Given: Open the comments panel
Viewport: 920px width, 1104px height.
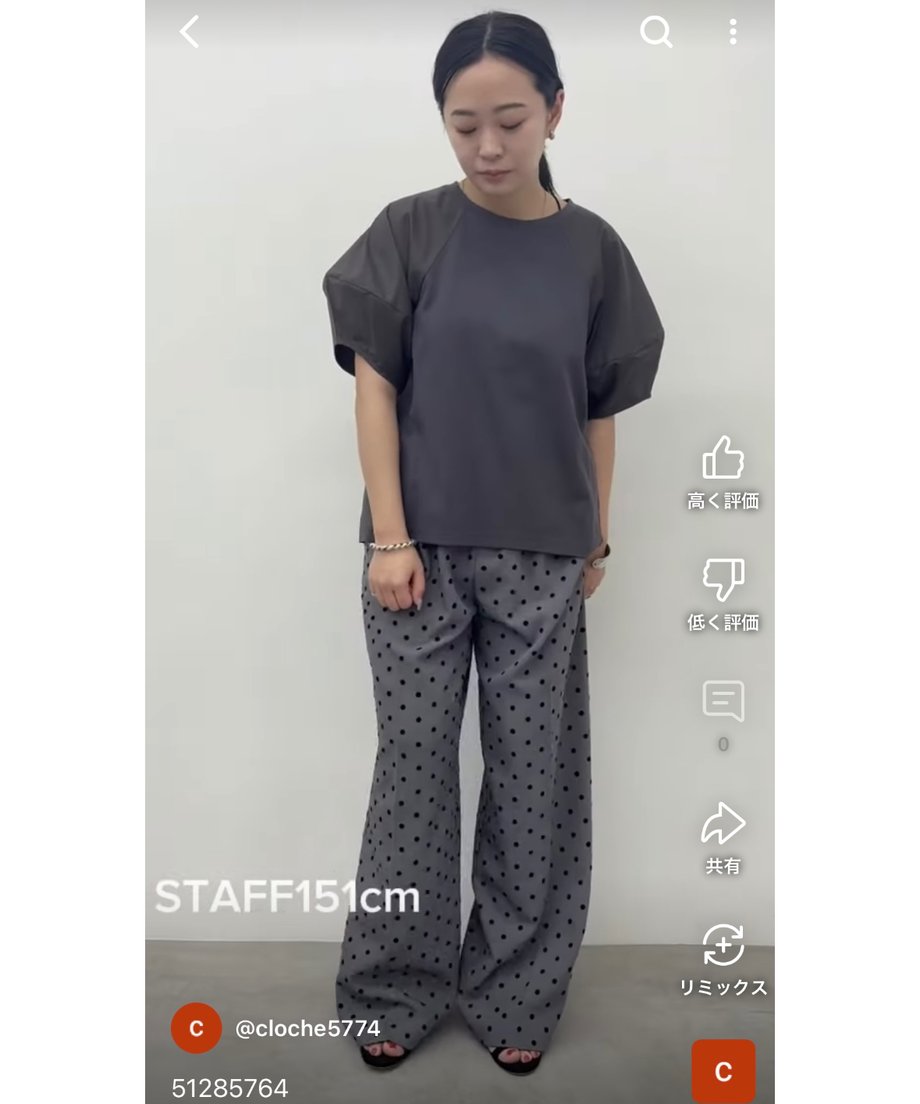Looking at the screenshot, I should point(723,702).
